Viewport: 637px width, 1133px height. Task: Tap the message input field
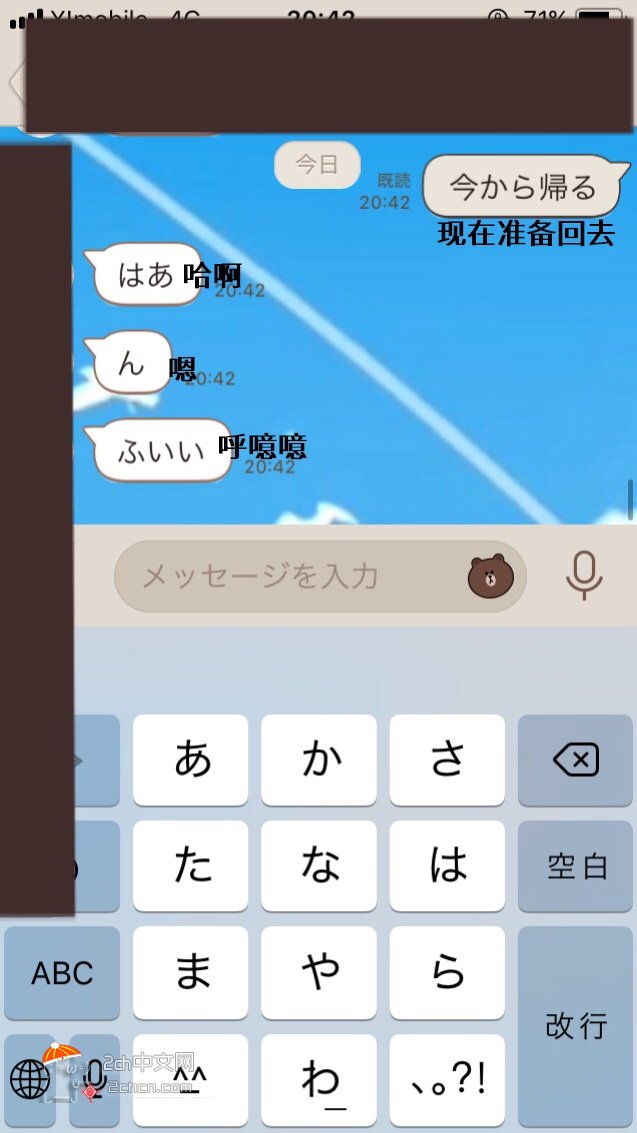coord(290,576)
